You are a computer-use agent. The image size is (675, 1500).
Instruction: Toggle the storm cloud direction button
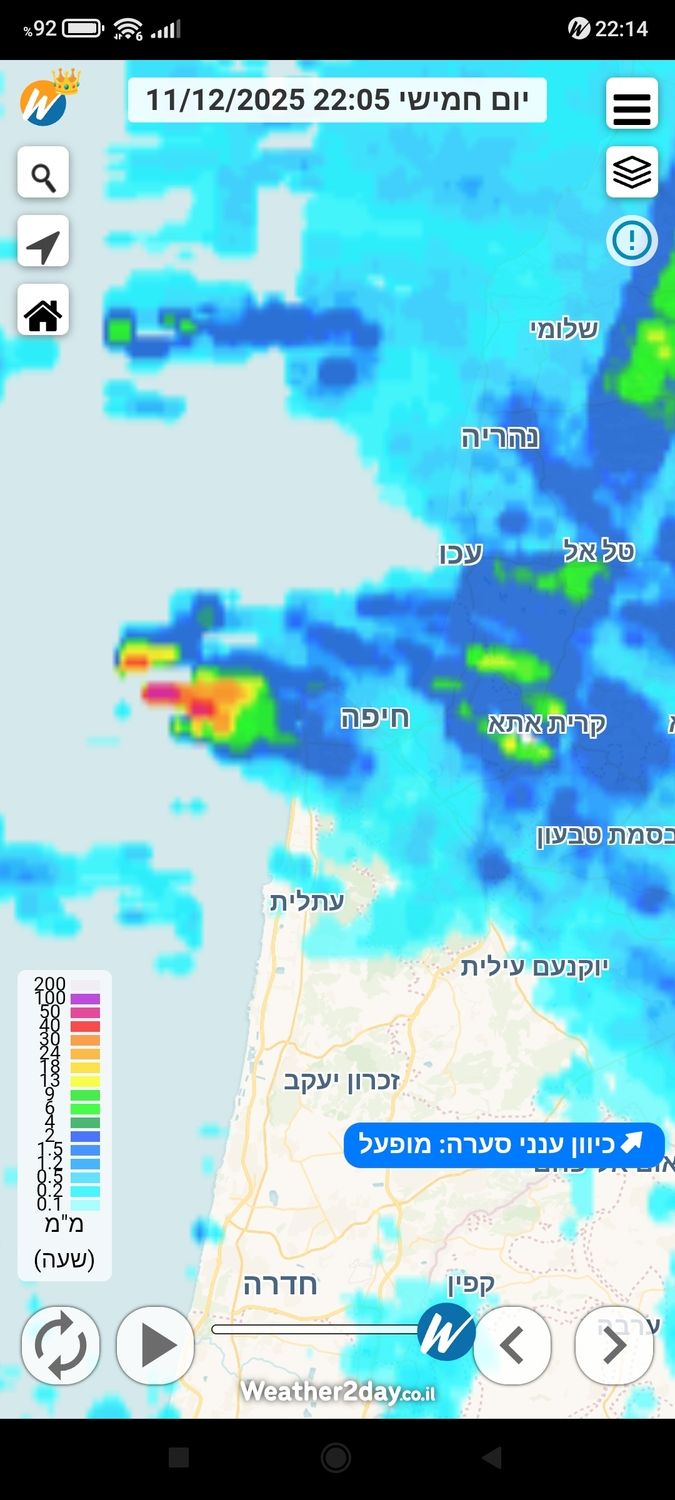pyautogui.click(x=504, y=1144)
